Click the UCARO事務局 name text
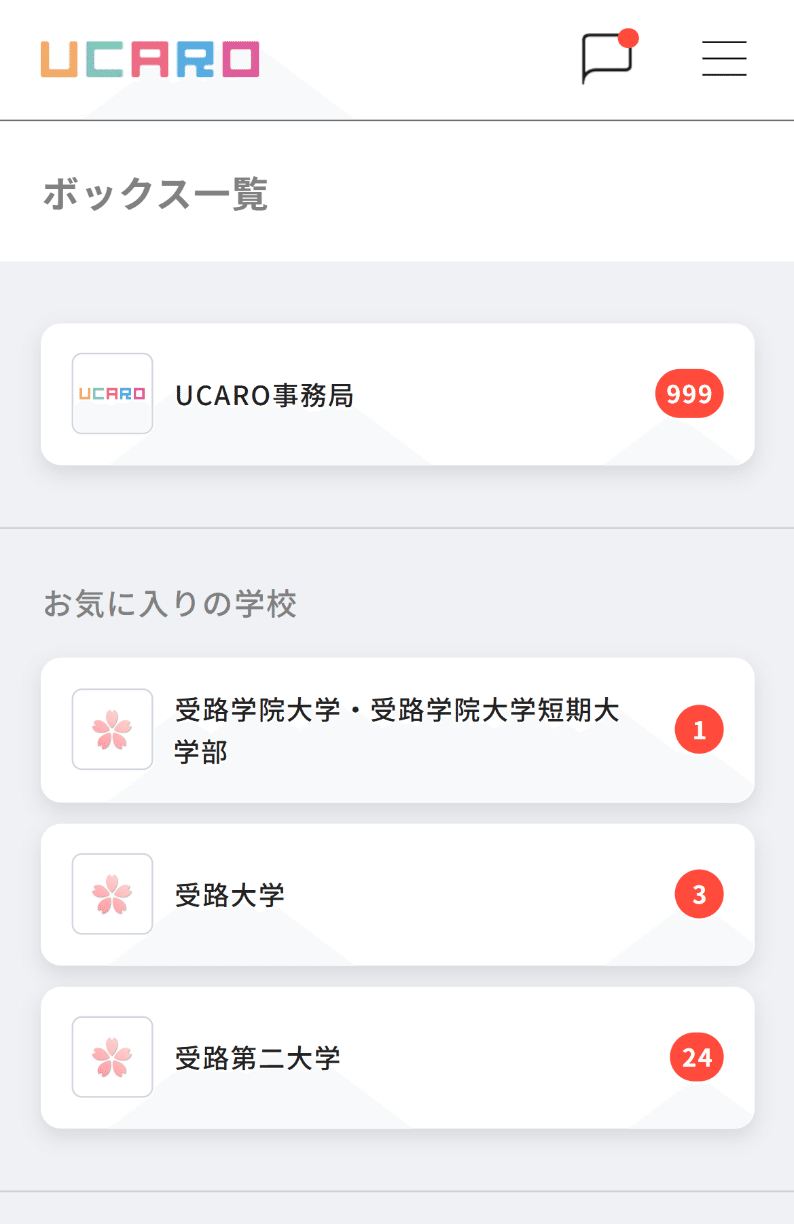Screen dimensions: 794x1224 tap(263, 394)
